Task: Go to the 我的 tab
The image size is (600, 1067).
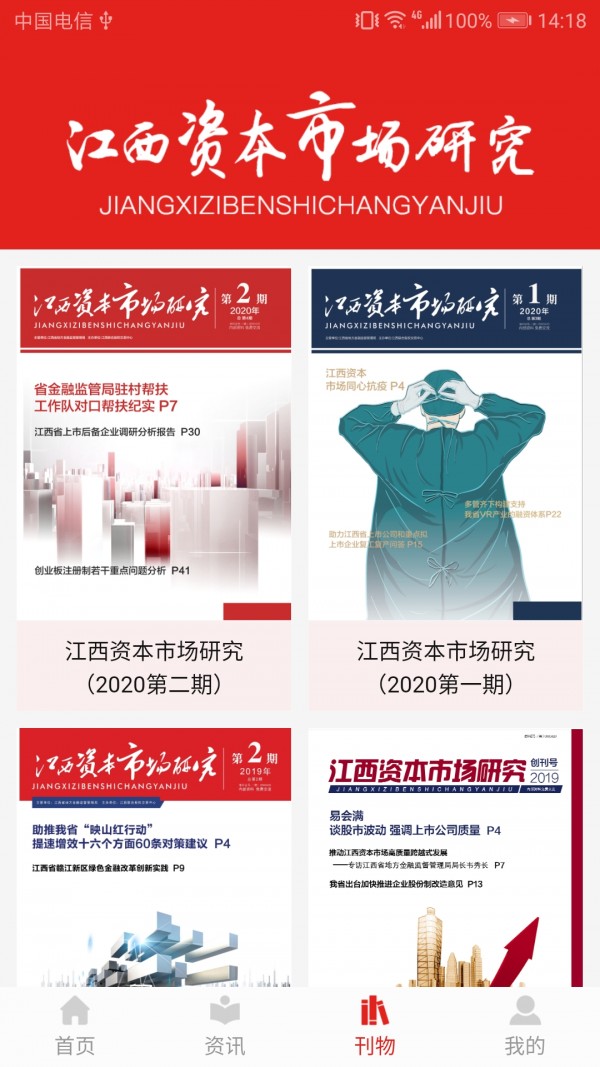Action: point(525,1027)
